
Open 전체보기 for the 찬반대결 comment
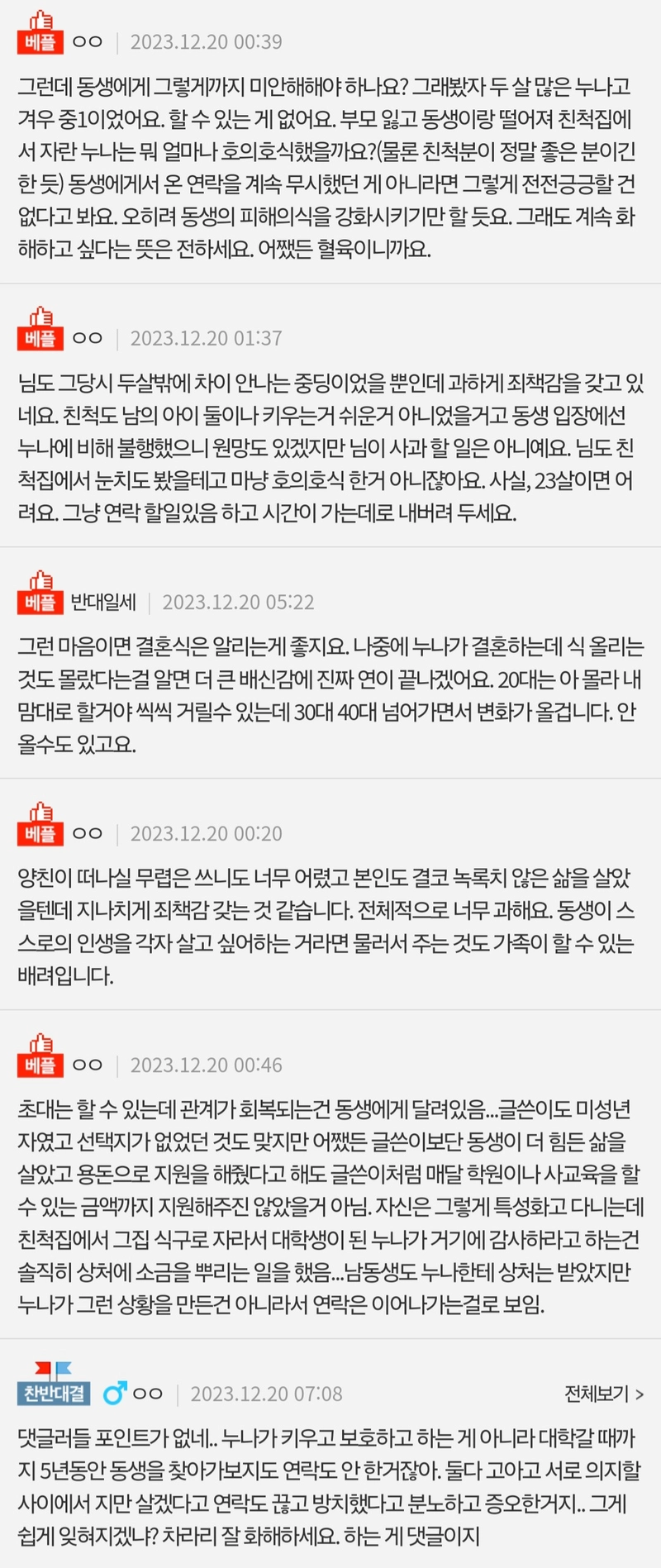pos(603,1394)
